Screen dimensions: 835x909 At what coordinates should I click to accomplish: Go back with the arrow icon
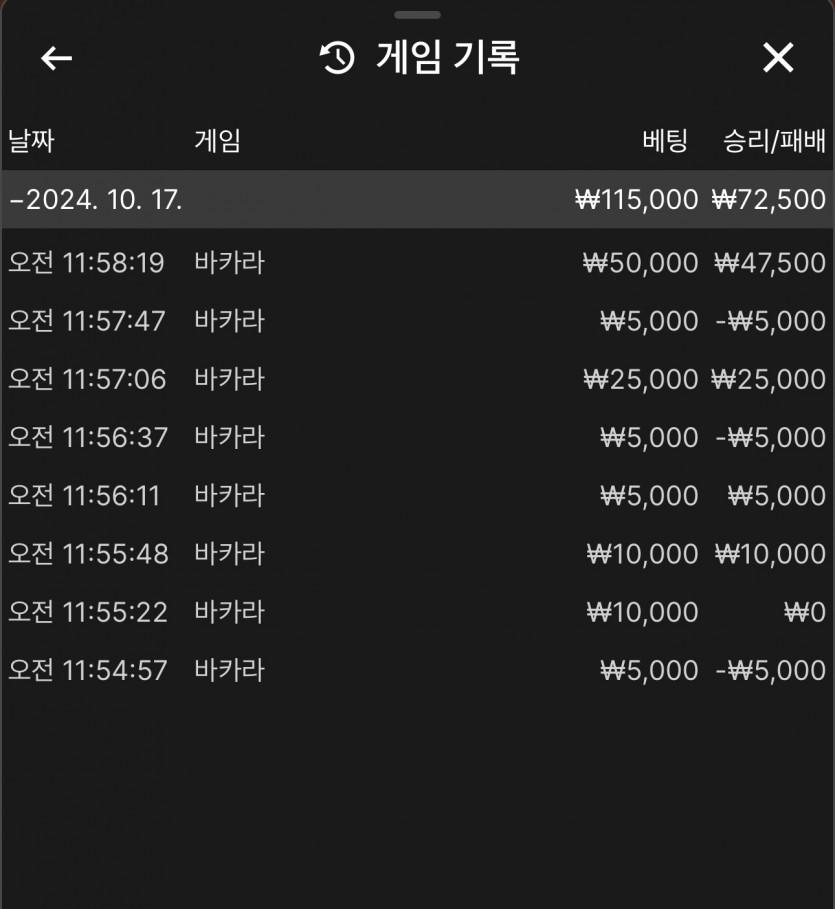pos(56,58)
